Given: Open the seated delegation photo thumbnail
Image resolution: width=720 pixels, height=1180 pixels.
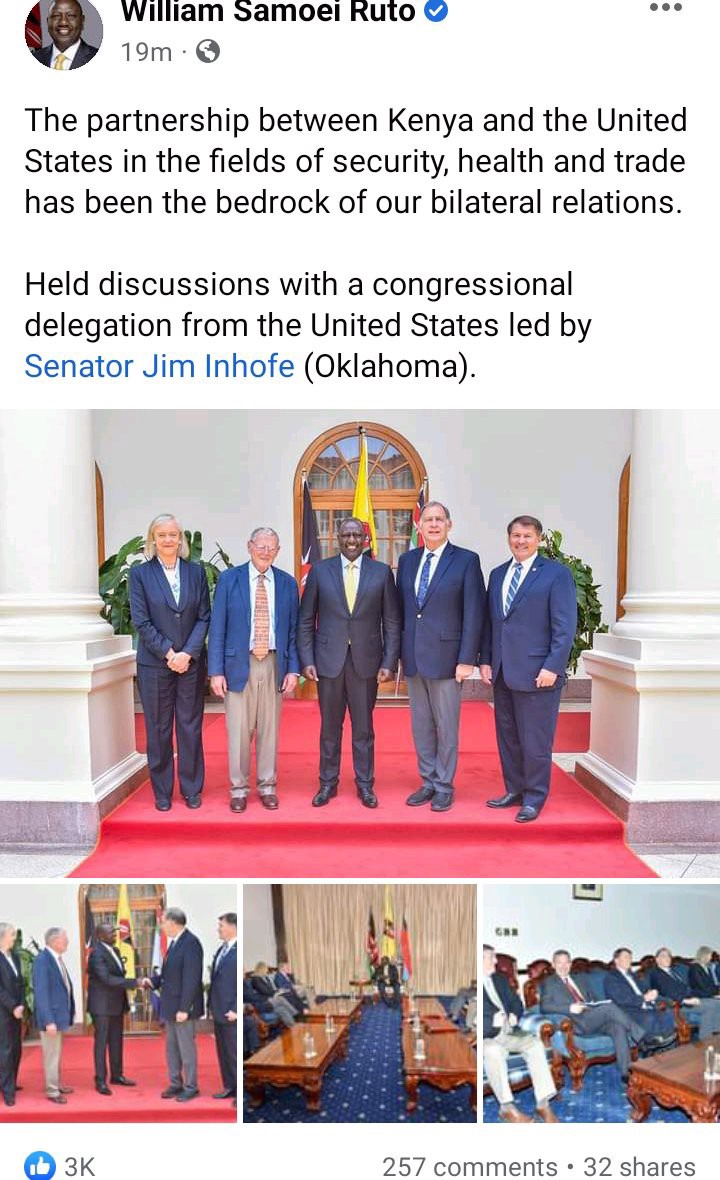Looking at the screenshot, I should click(x=601, y=1003).
